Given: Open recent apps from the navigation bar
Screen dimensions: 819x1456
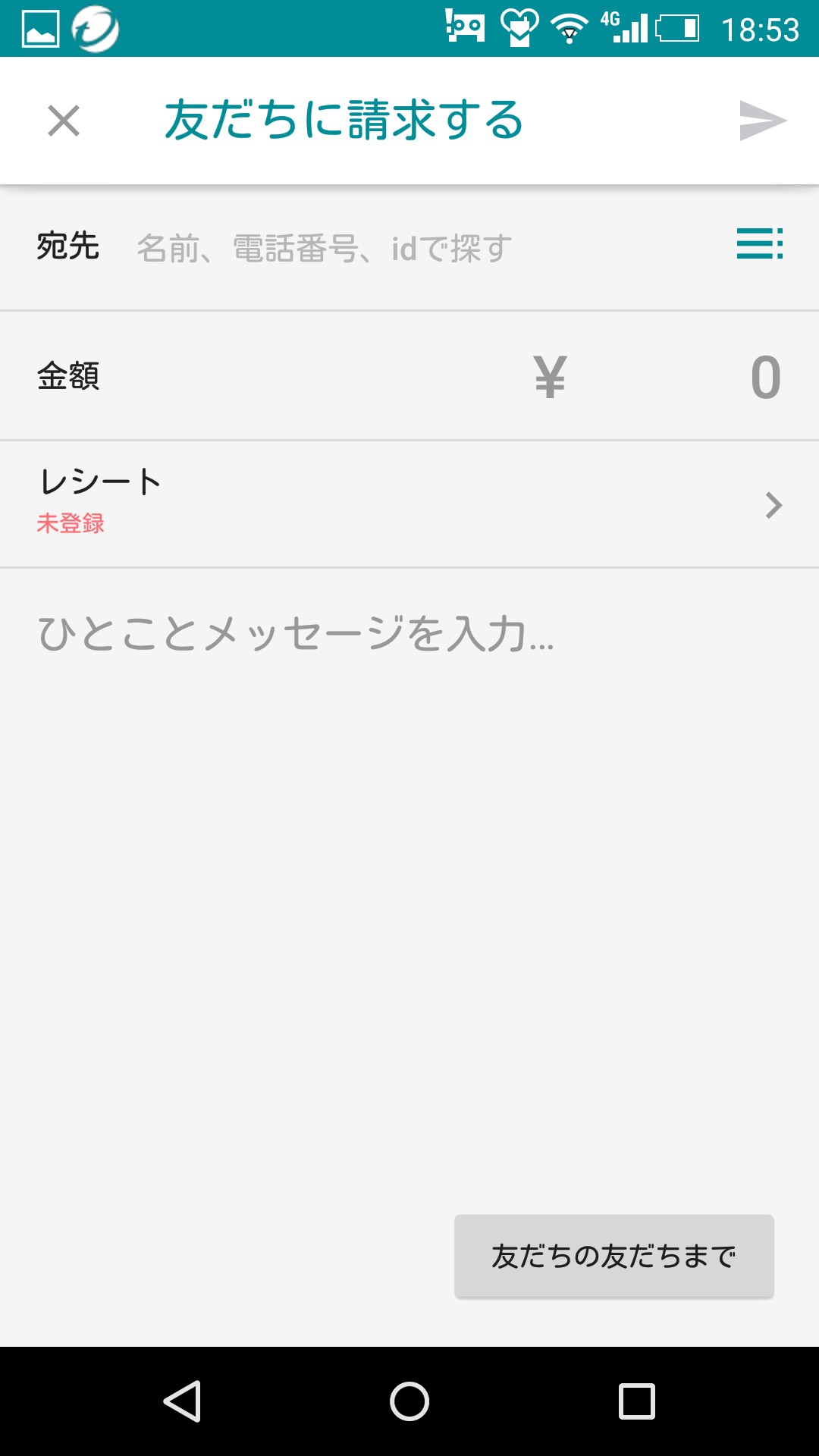Looking at the screenshot, I should coord(636,1401).
